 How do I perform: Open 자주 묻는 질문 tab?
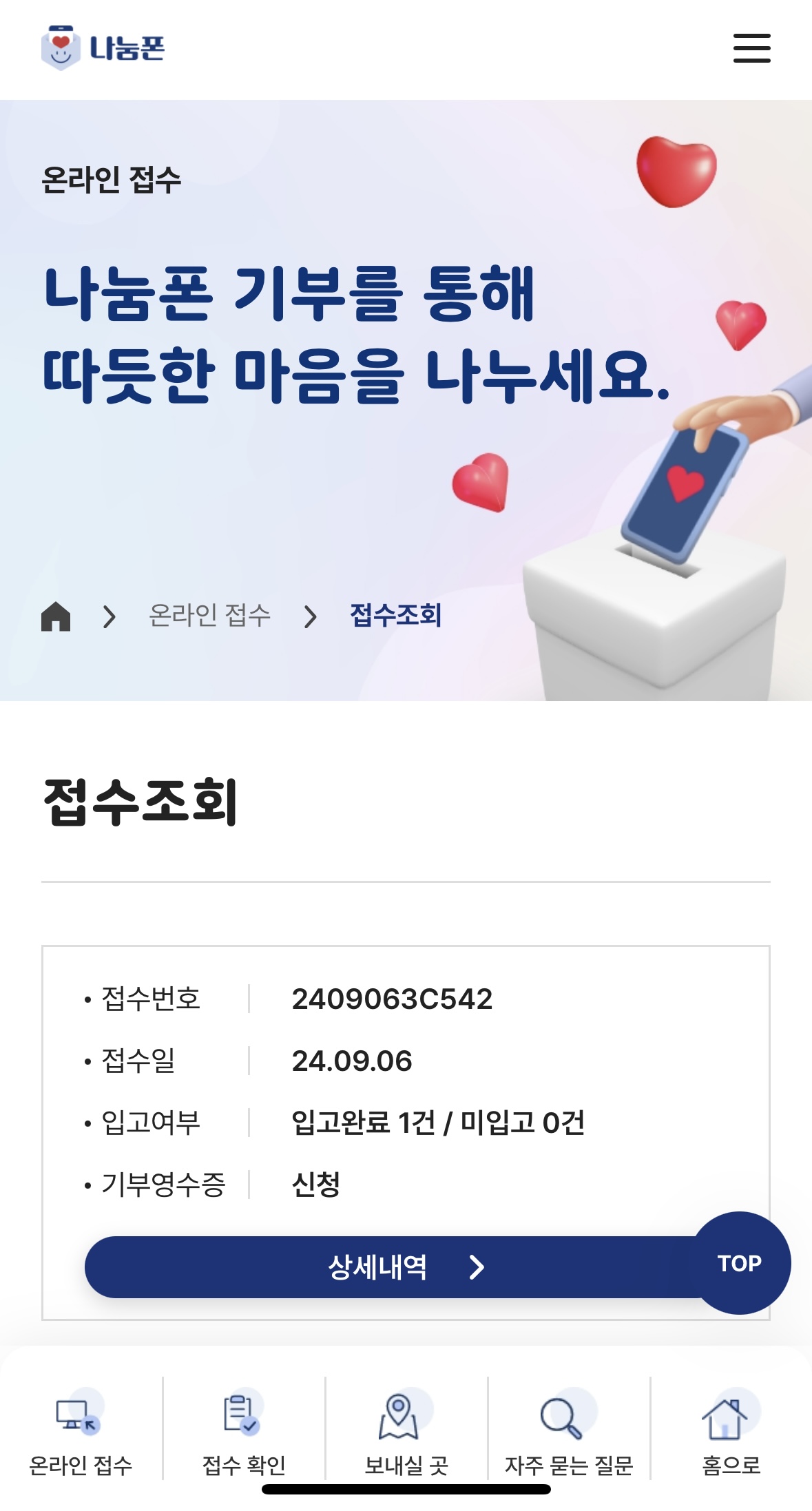[569, 1432]
